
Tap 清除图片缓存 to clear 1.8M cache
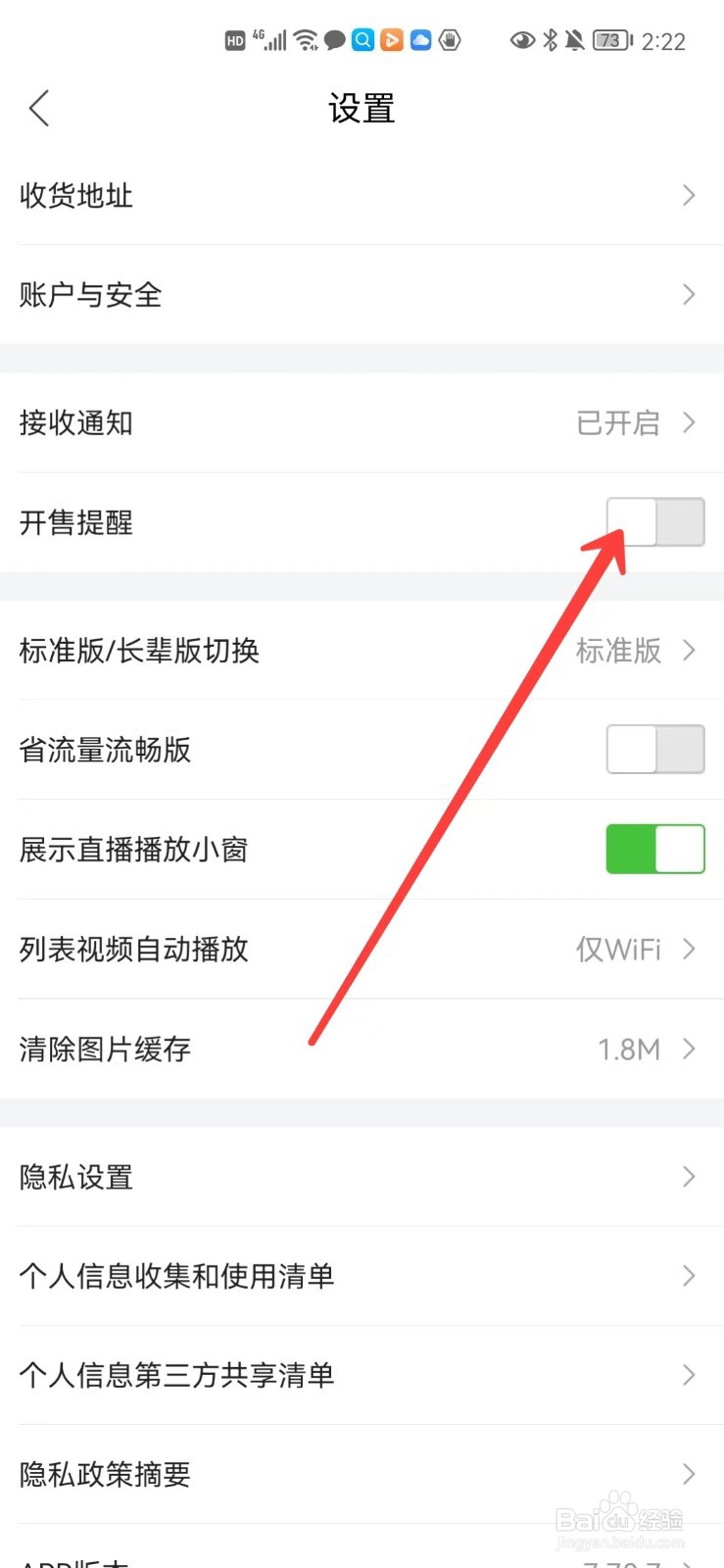click(x=362, y=1049)
